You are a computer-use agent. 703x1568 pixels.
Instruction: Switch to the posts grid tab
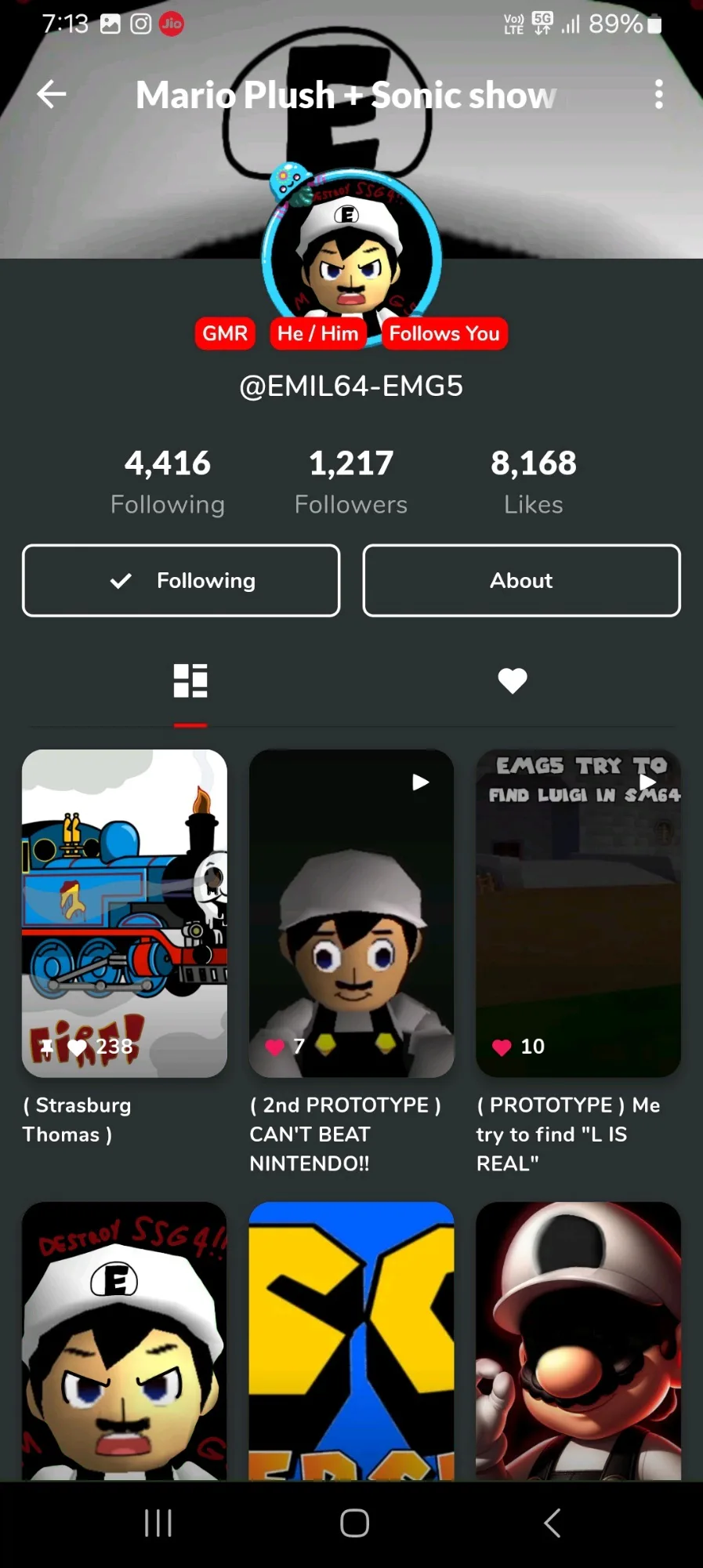pyautogui.click(x=190, y=681)
